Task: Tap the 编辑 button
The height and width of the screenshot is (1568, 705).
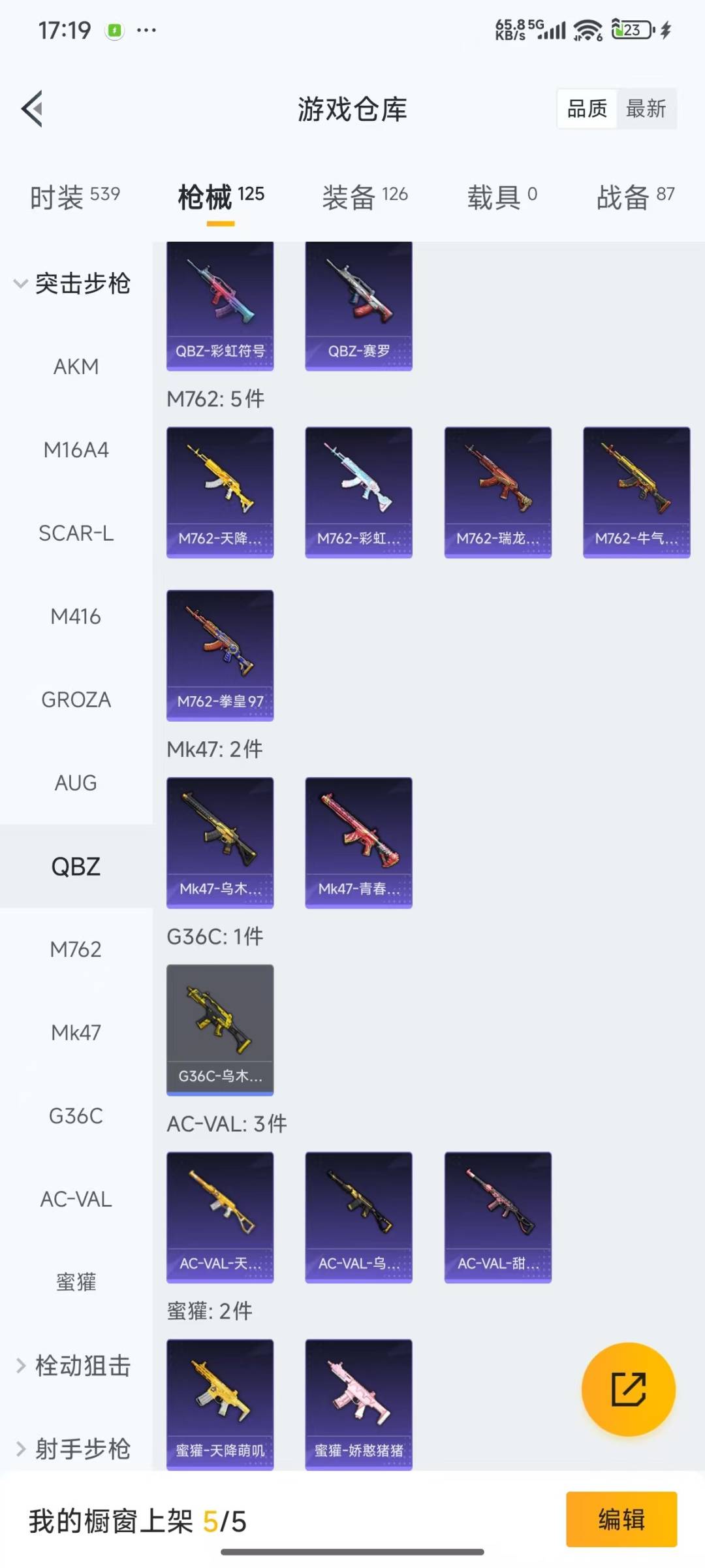Action: click(x=621, y=1519)
